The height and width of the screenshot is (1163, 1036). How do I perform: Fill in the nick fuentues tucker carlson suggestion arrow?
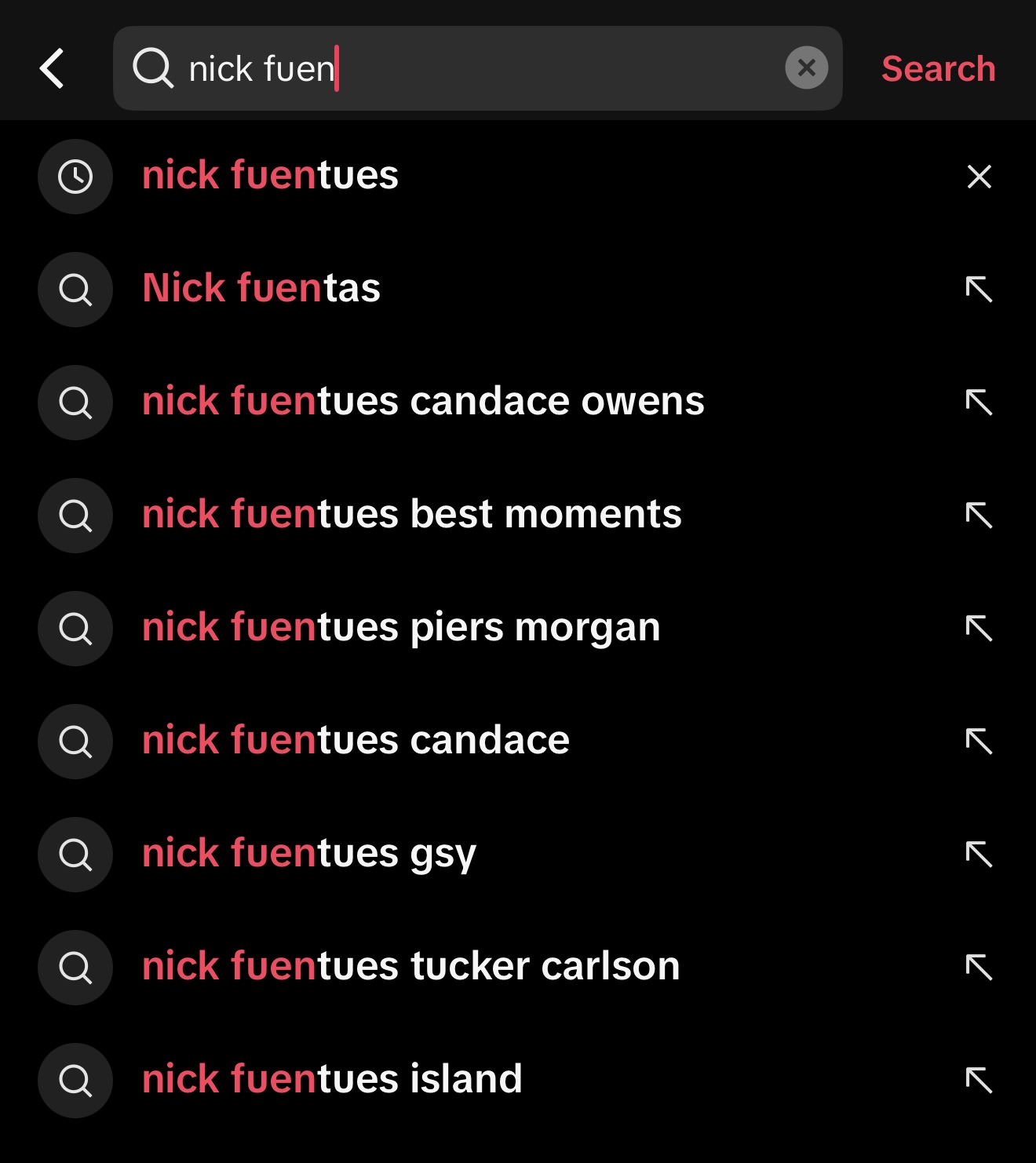[x=980, y=968]
